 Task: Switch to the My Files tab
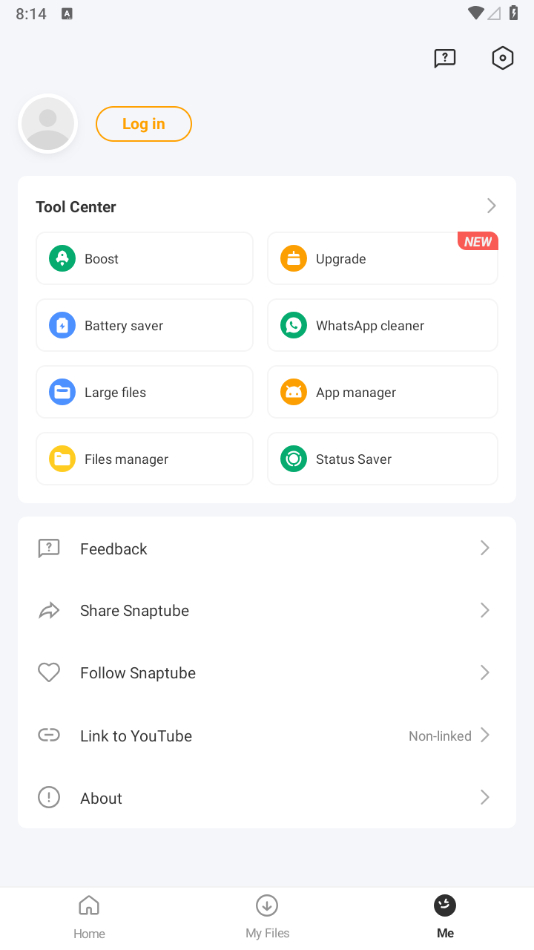(x=267, y=917)
